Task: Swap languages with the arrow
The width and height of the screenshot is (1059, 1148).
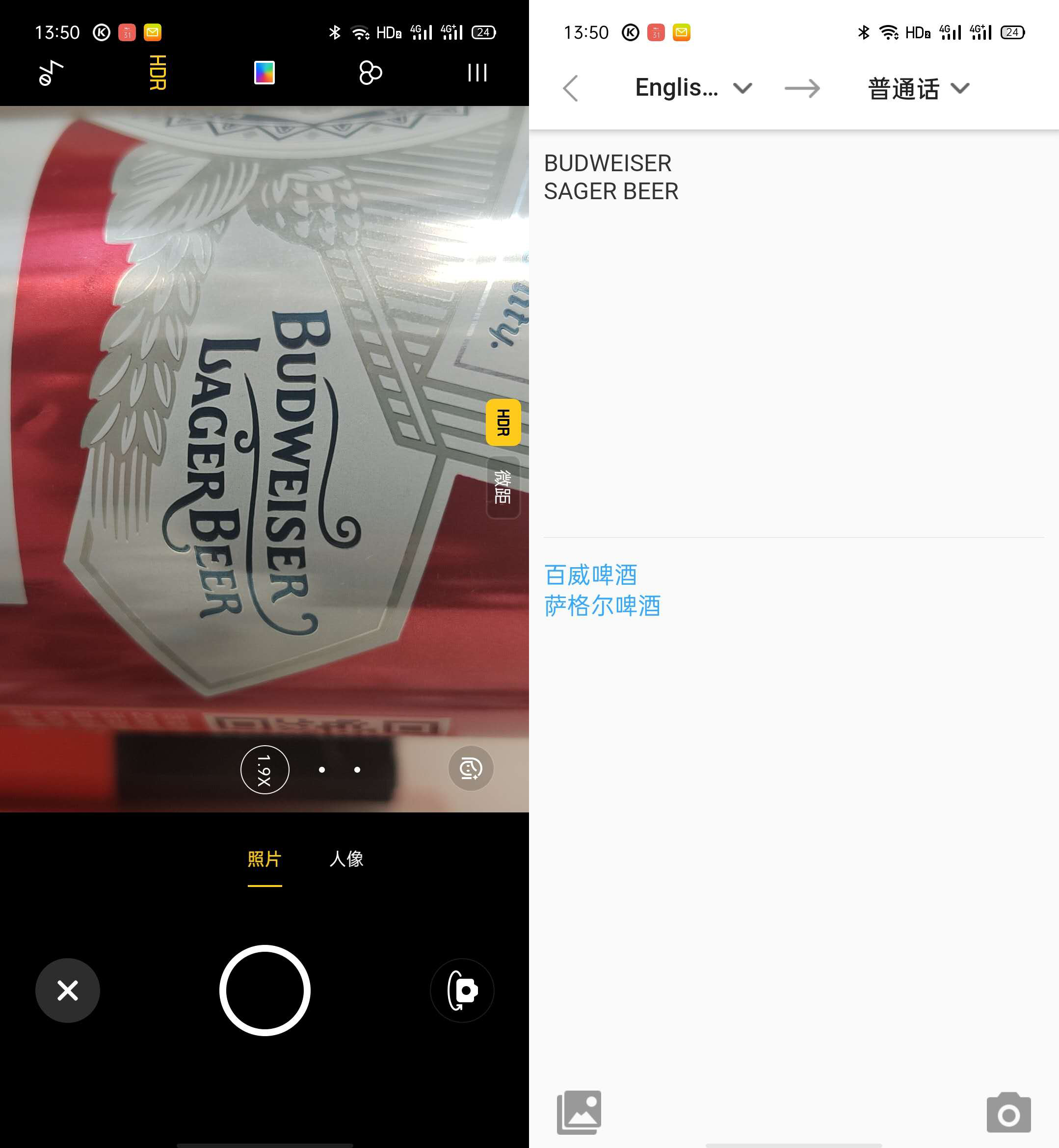Action: (x=802, y=88)
